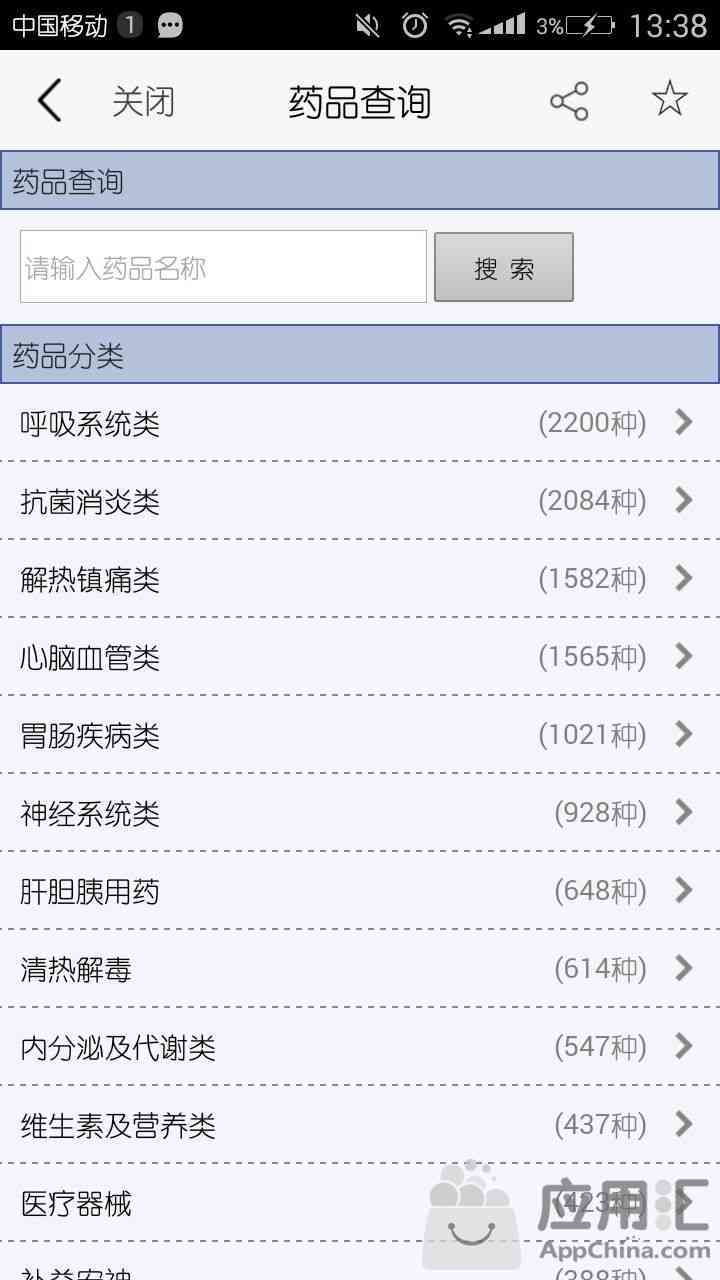Screen dimensions: 720x1280
Task: Open the 医疗器械 category
Action: pos(360,1203)
